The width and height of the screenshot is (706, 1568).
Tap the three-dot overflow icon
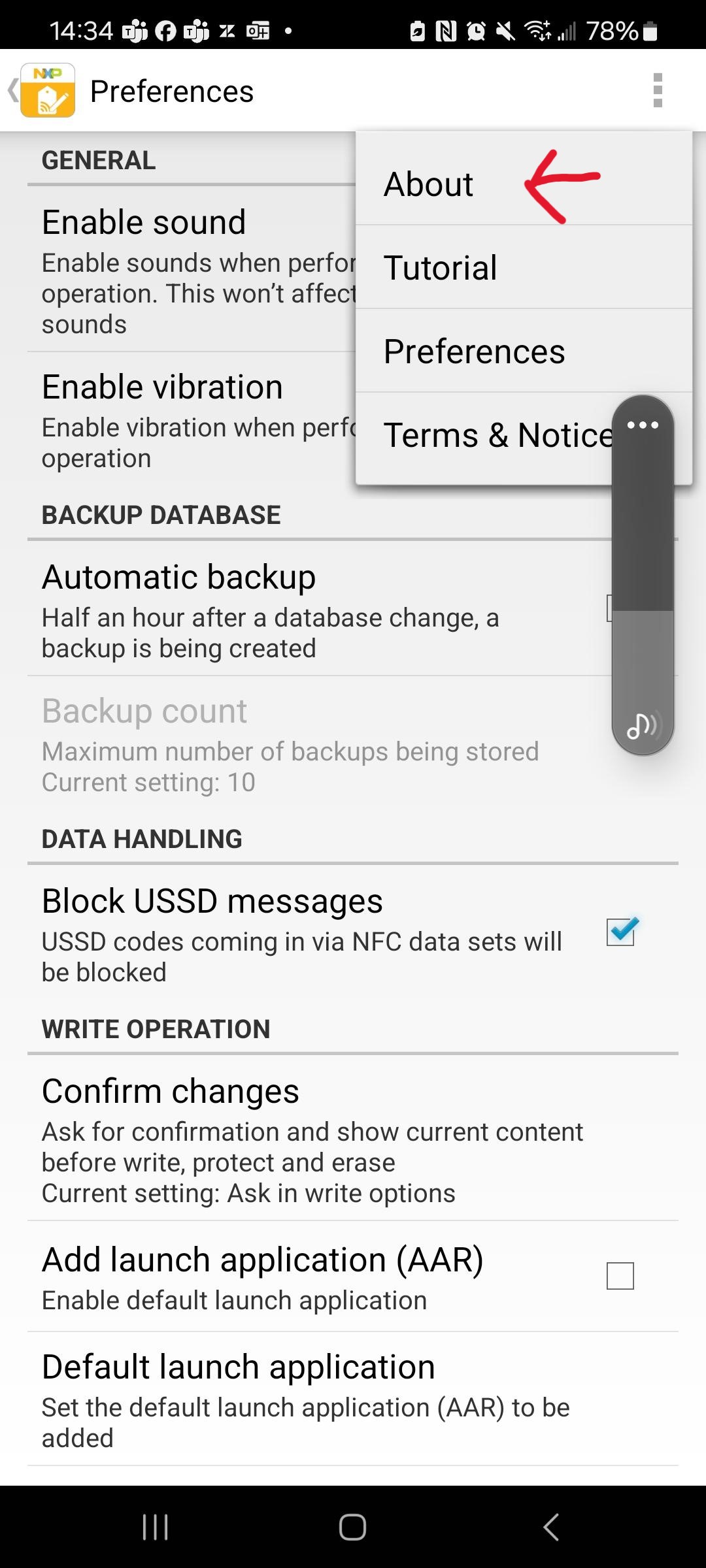click(x=658, y=90)
